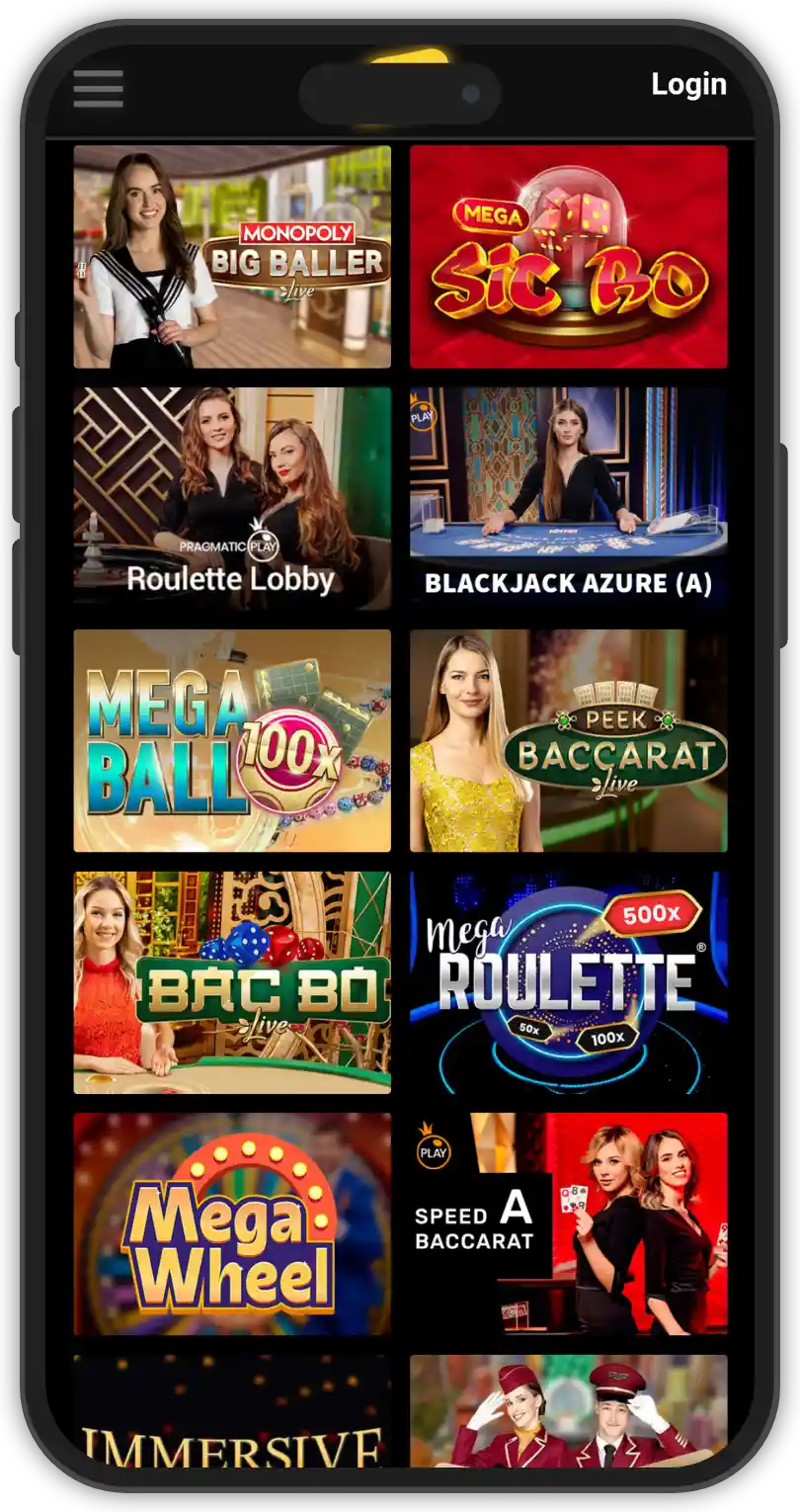Launch the Mega Sic Bo game
The height and width of the screenshot is (1512, 800).
tap(568, 257)
